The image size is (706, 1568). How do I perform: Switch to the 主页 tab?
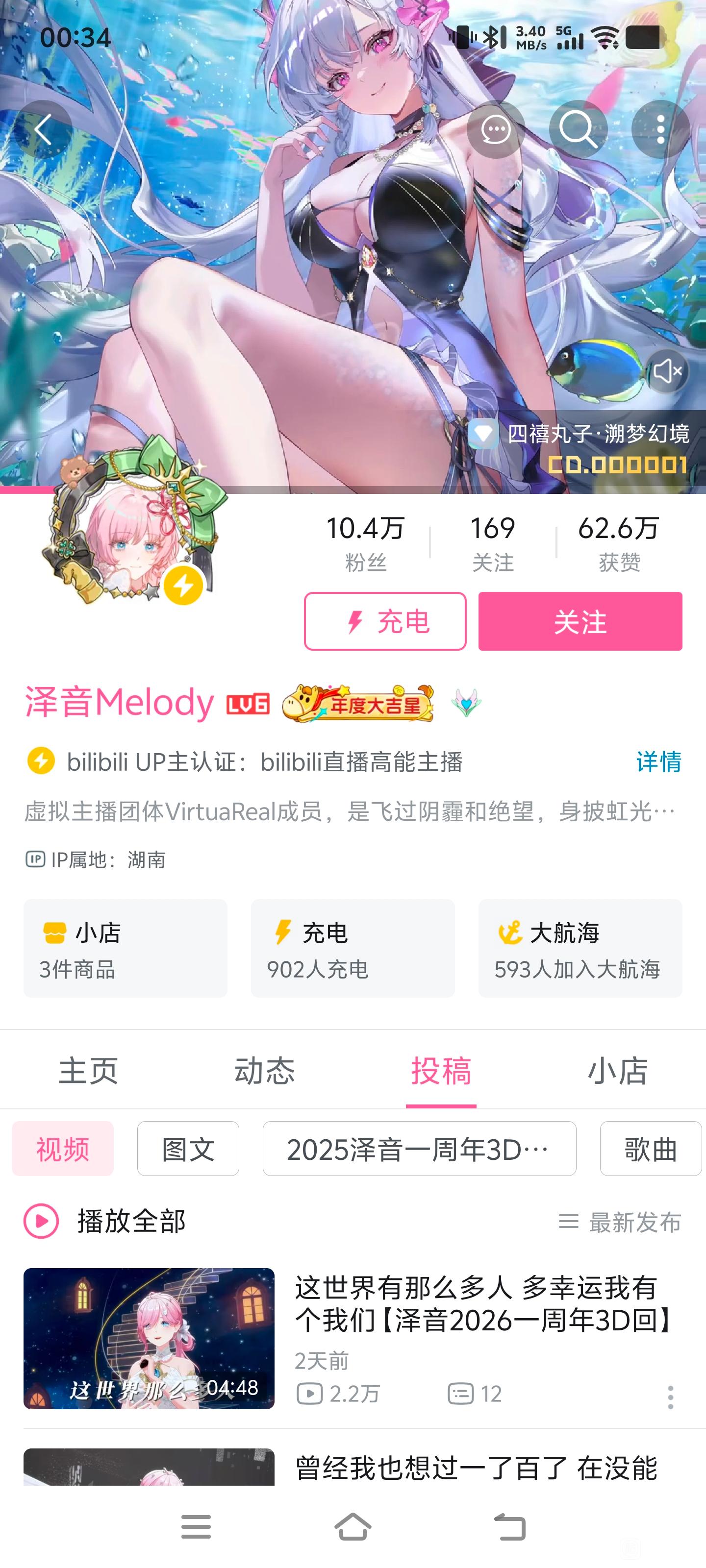(88, 1071)
